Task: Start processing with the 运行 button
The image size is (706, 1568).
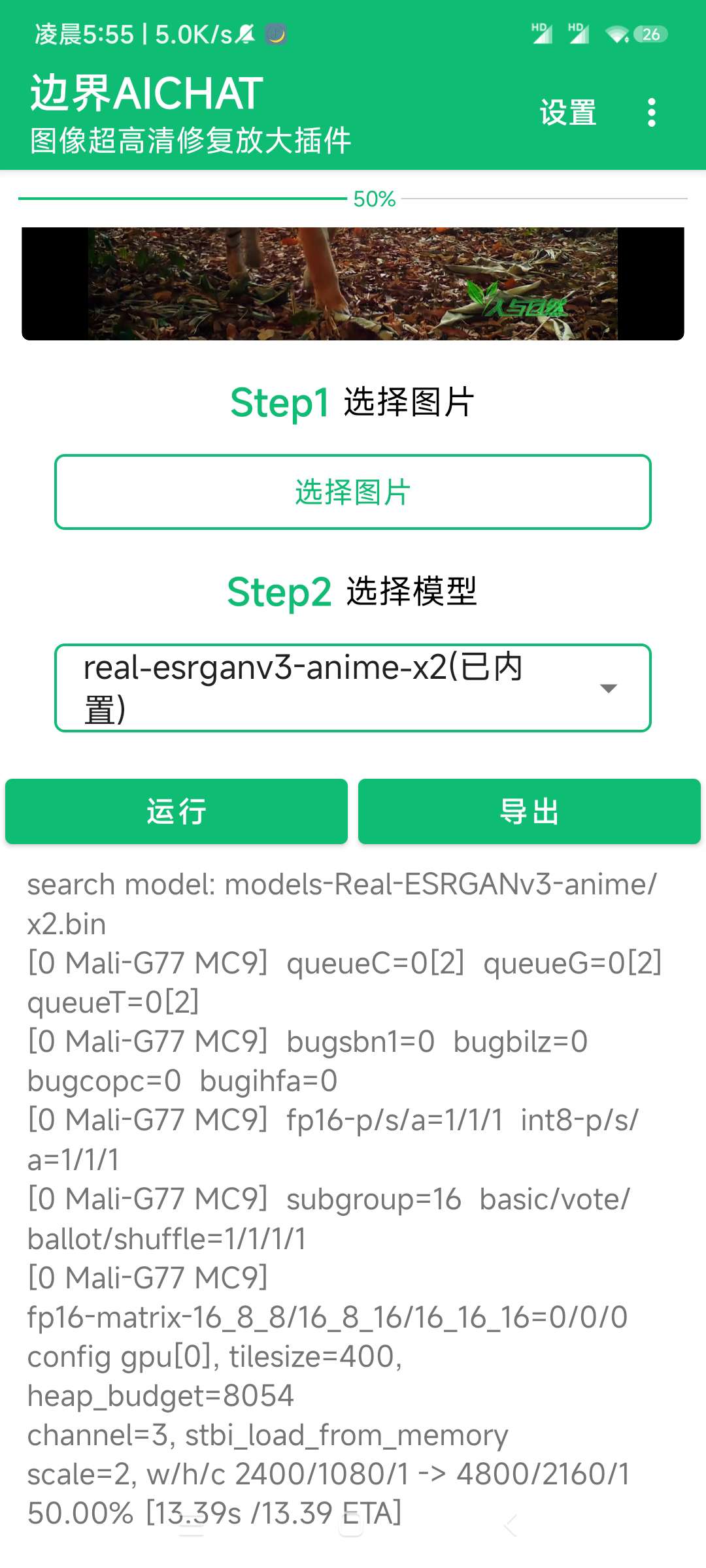Action: coord(176,811)
